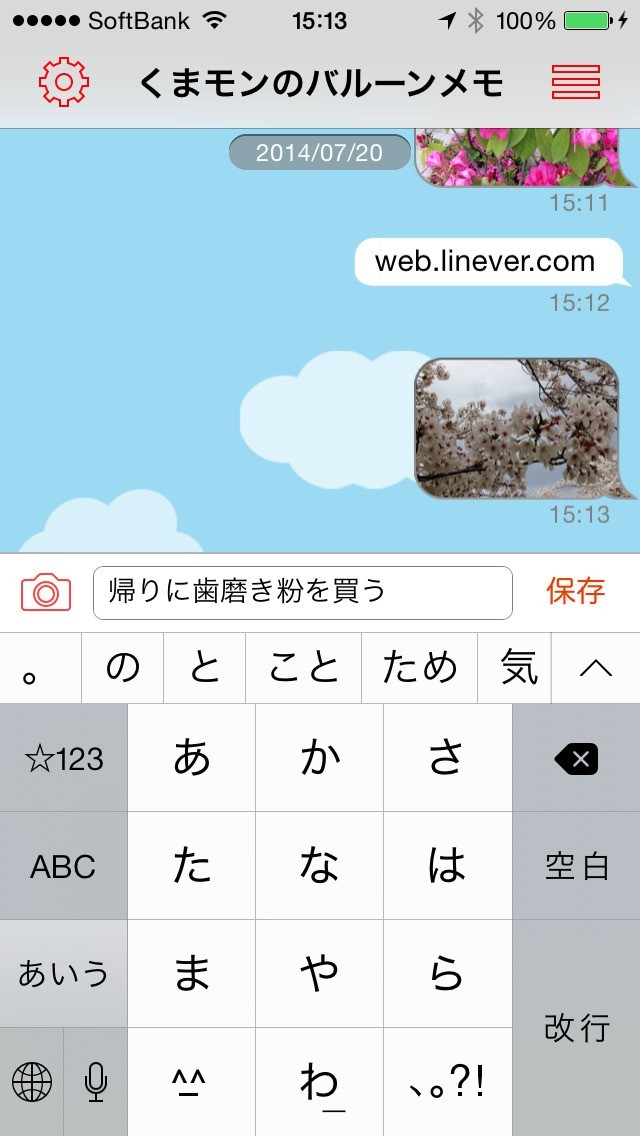Viewport: 640px width, 1136px height.
Task: Switch to the ☆123 number keyboard
Action: (64, 760)
